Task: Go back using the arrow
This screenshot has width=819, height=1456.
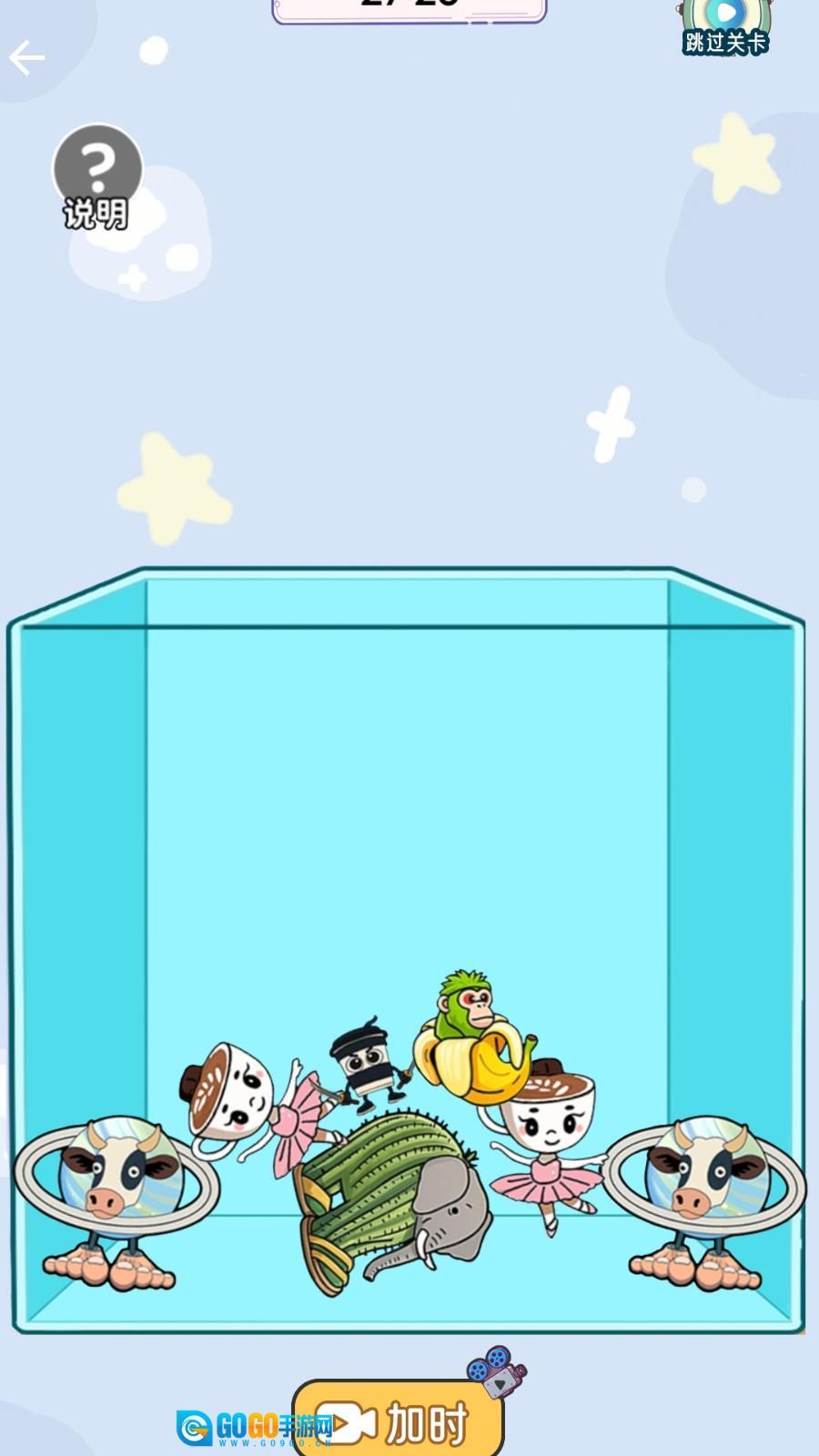Action: (26, 58)
